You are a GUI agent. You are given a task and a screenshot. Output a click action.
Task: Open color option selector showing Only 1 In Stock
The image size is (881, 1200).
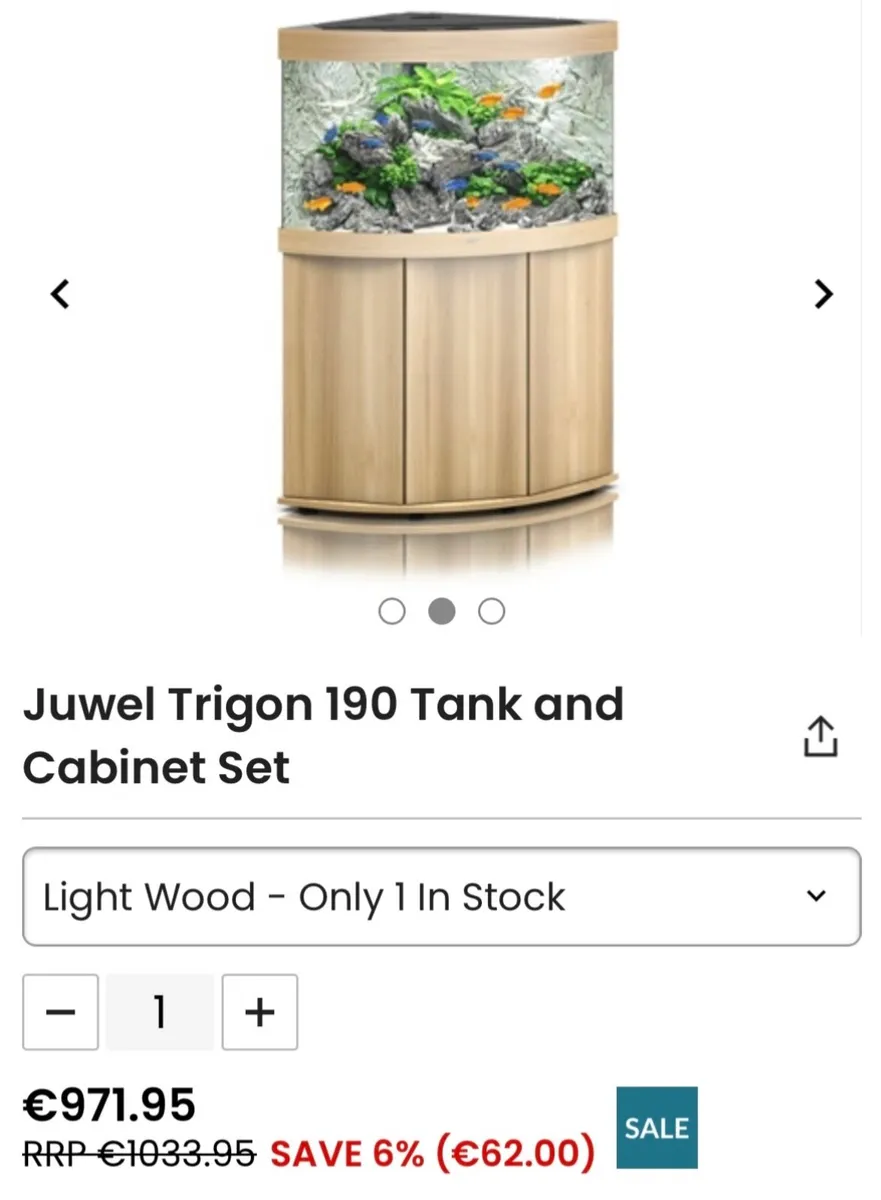pos(440,896)
